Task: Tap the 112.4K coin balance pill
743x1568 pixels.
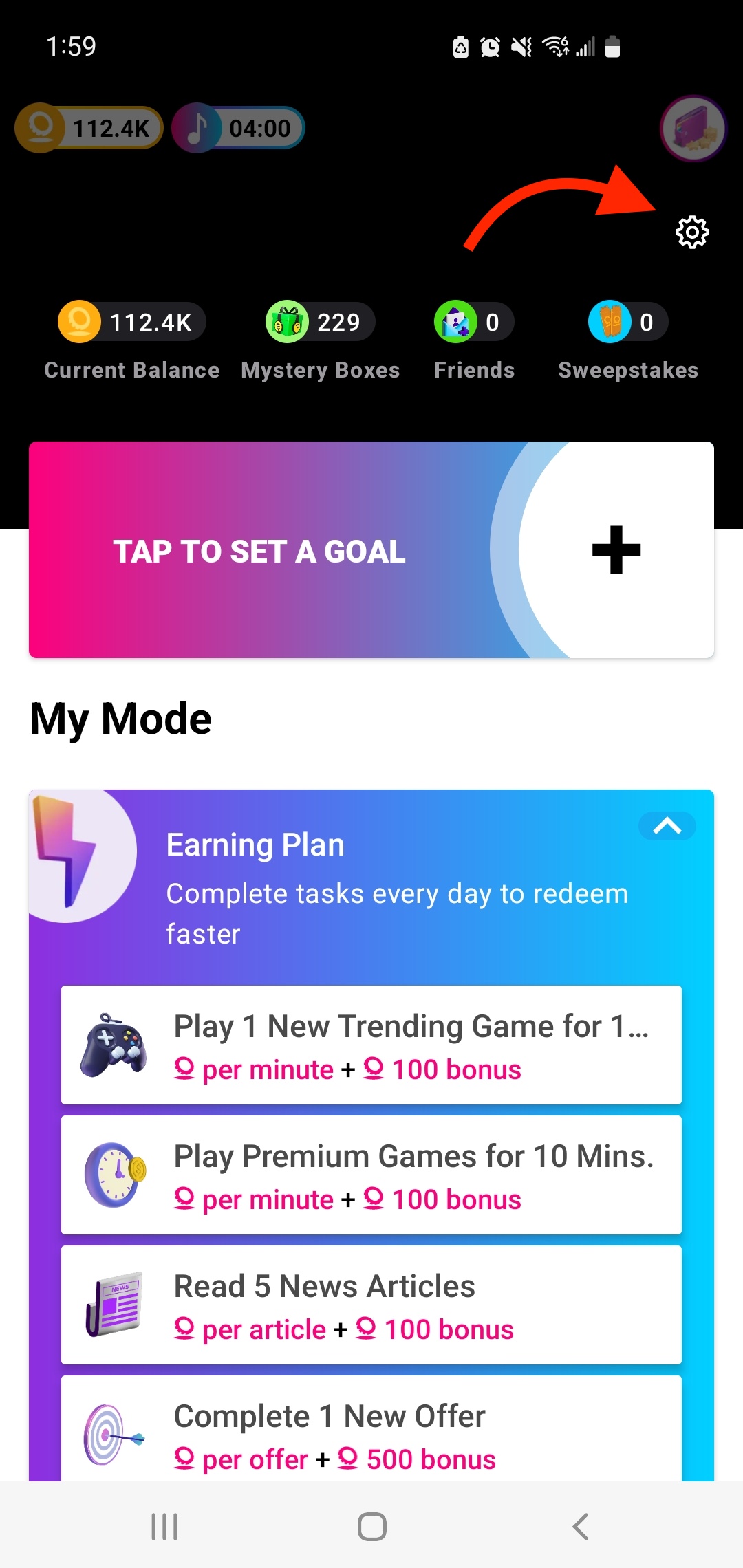Action: (x=89, y=128)
